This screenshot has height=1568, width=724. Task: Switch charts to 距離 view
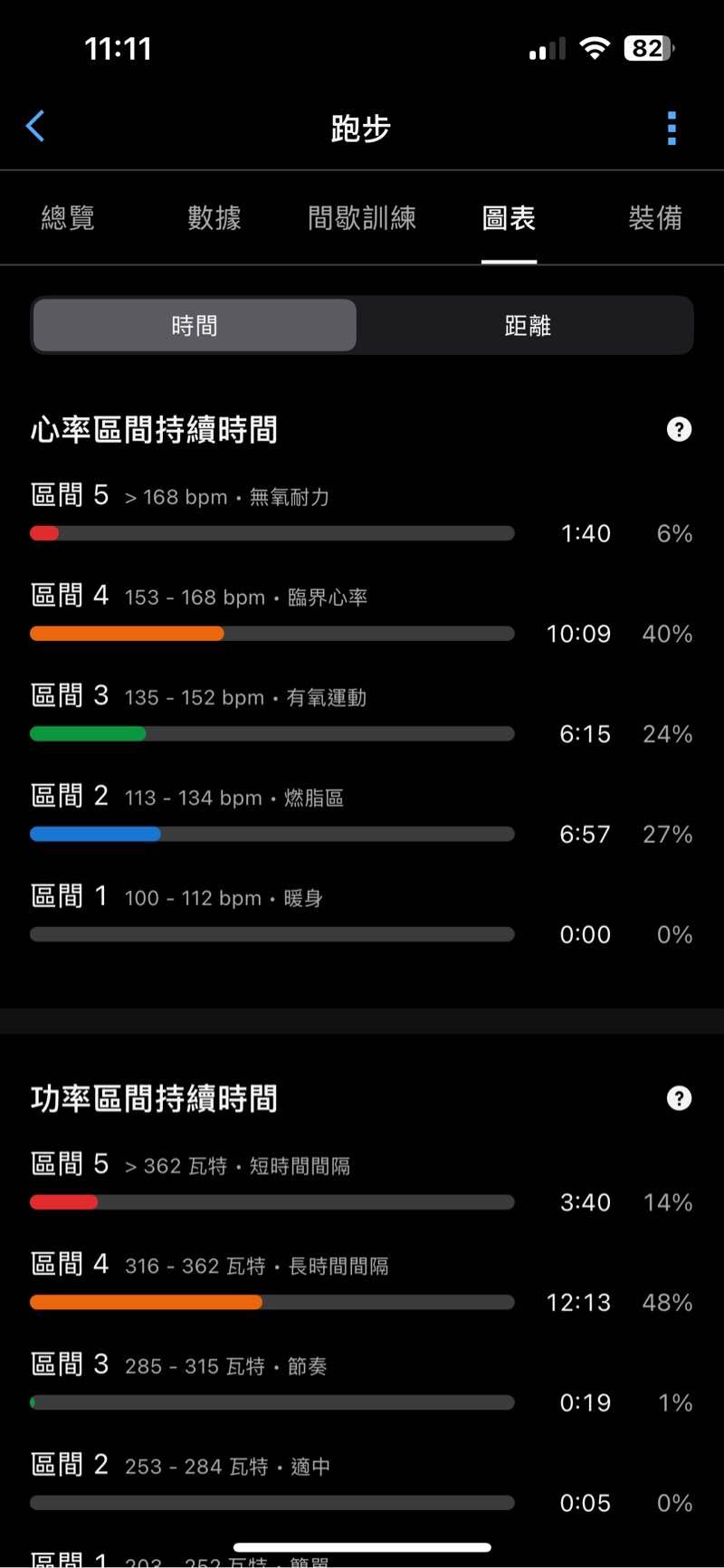528,326
